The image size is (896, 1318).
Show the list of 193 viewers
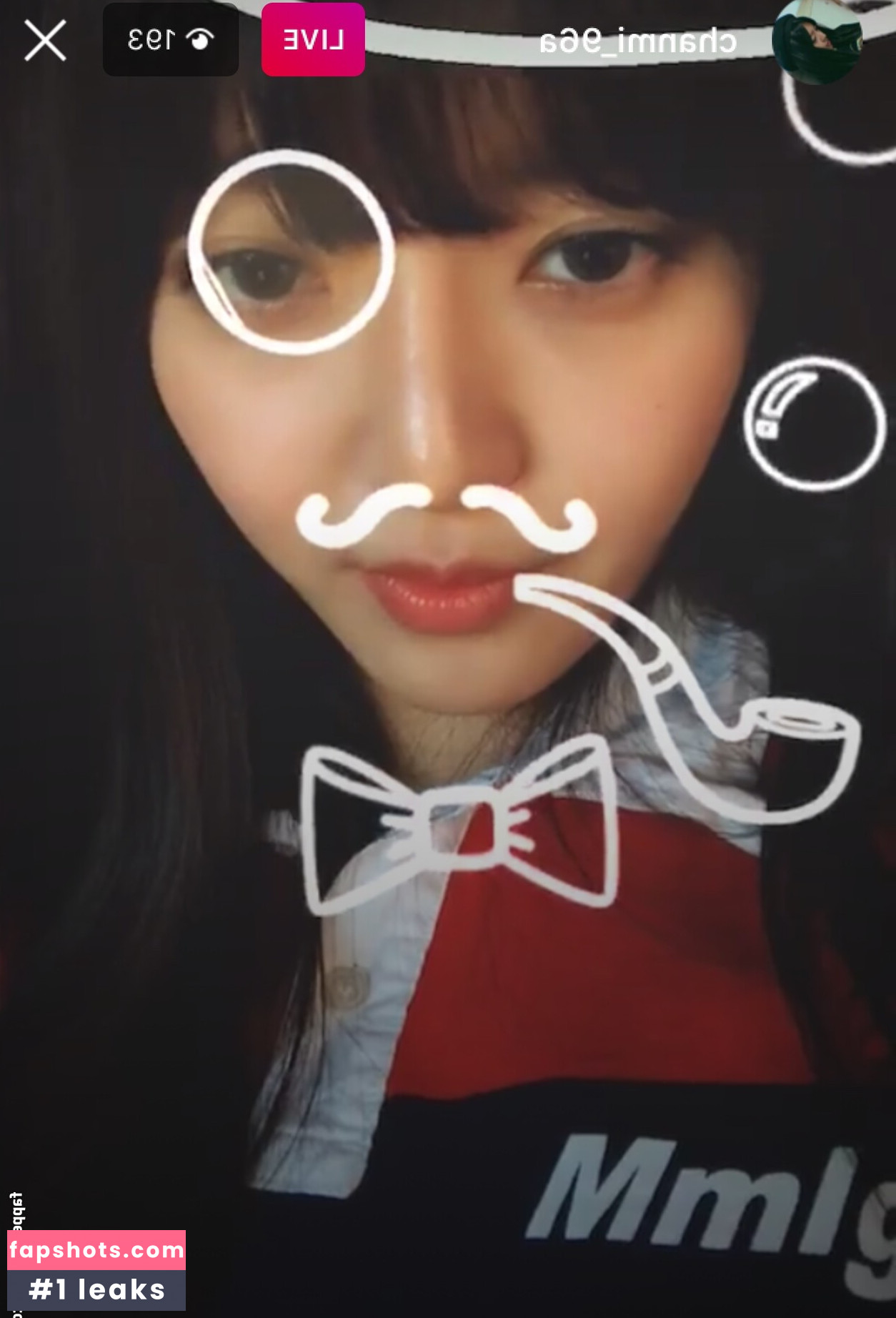(170, 40)
